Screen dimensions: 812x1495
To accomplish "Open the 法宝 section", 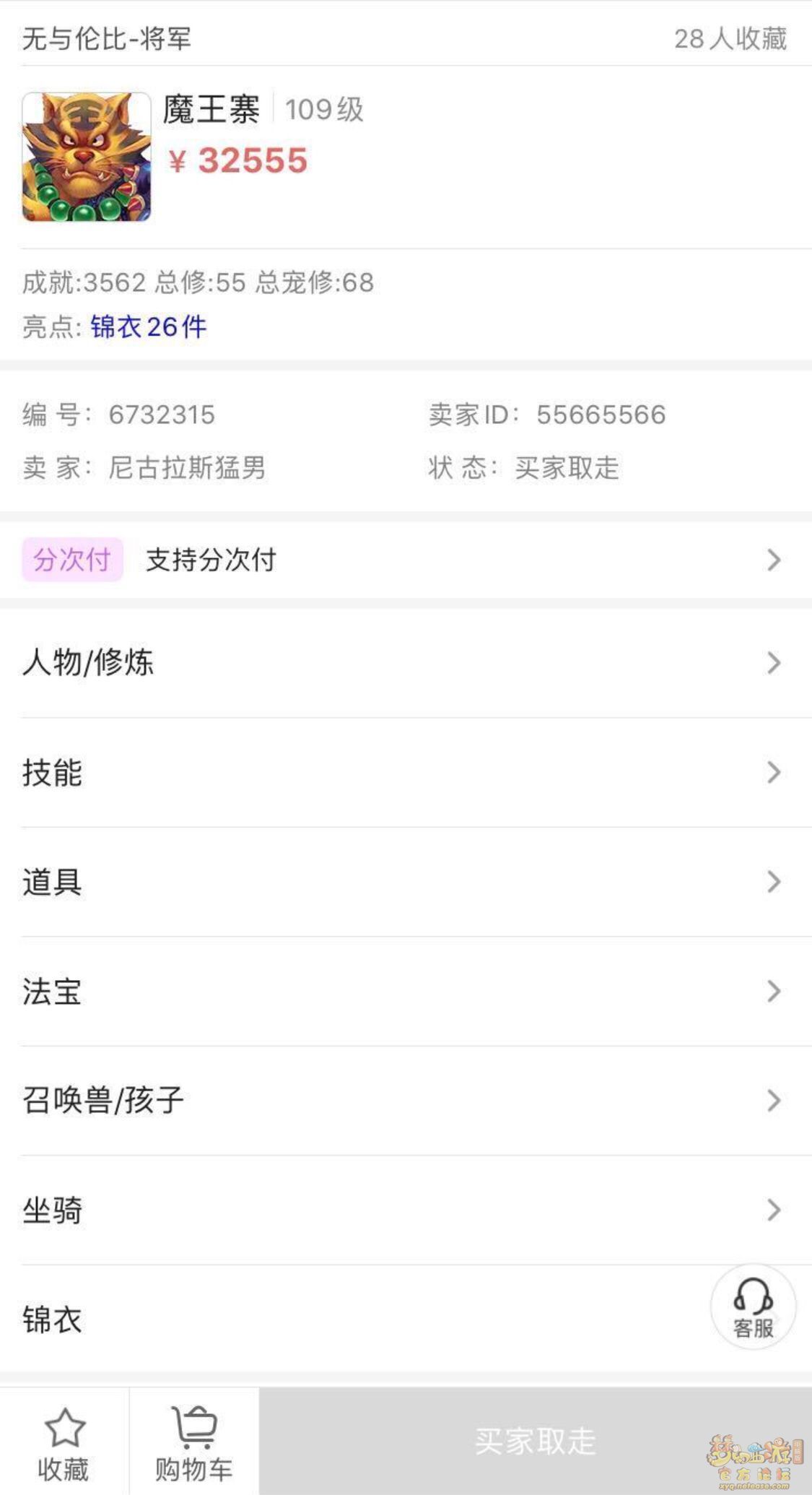I will [x=404, y=991].
